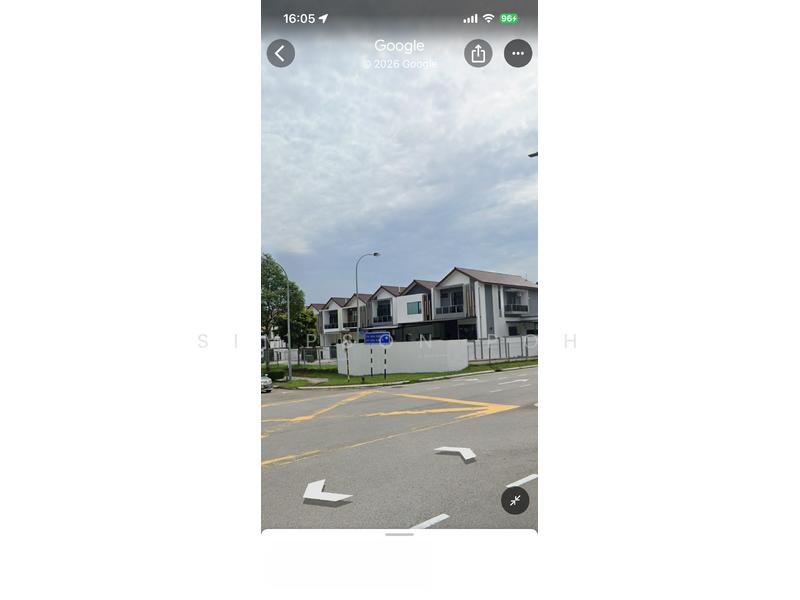Tap the bottom sheet handle
The width and height of the screenshot is (800, 600).
coord(399,535)
